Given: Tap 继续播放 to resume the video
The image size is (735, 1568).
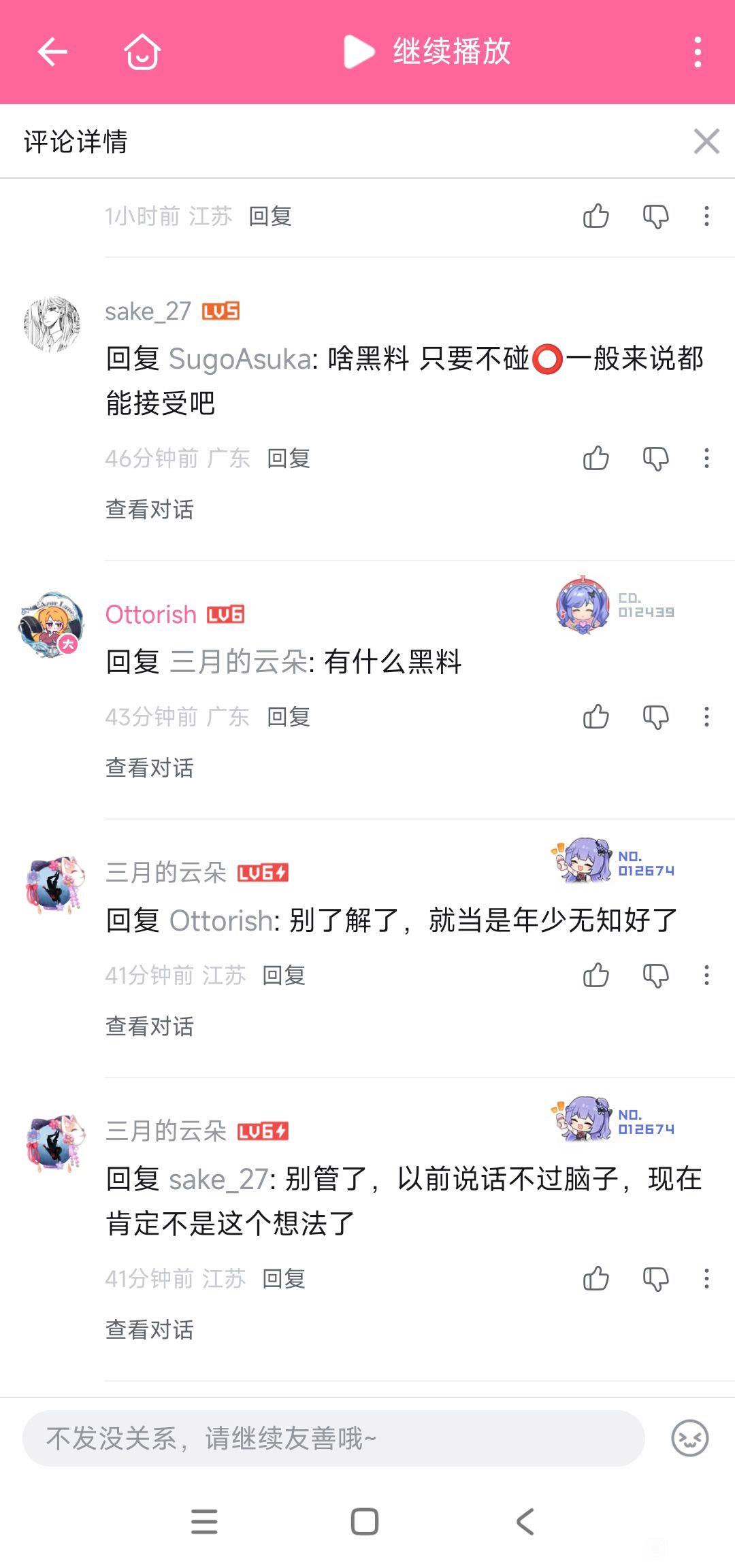Looking at the screenshot, I should pyautogui.click(x=427, y=52).
